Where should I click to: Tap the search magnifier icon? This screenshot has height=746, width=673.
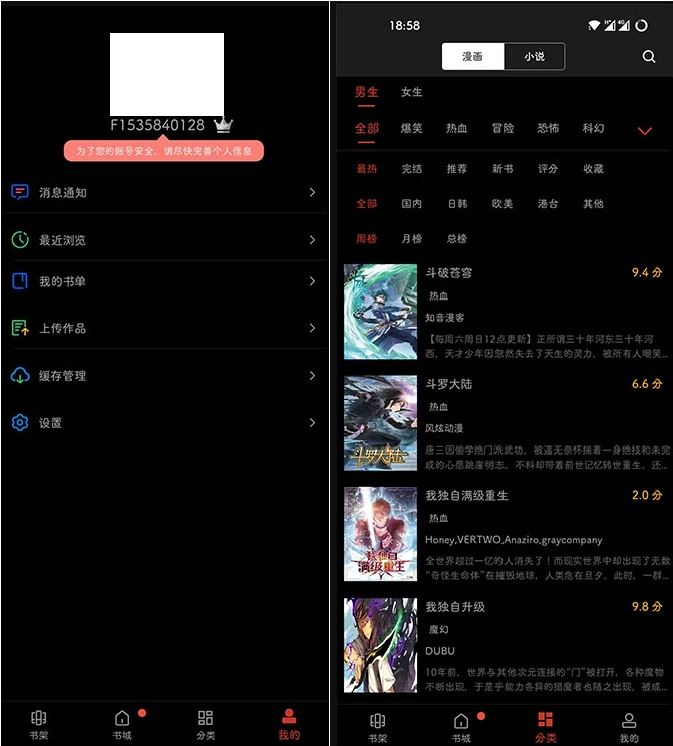click(x=649, y=57)
